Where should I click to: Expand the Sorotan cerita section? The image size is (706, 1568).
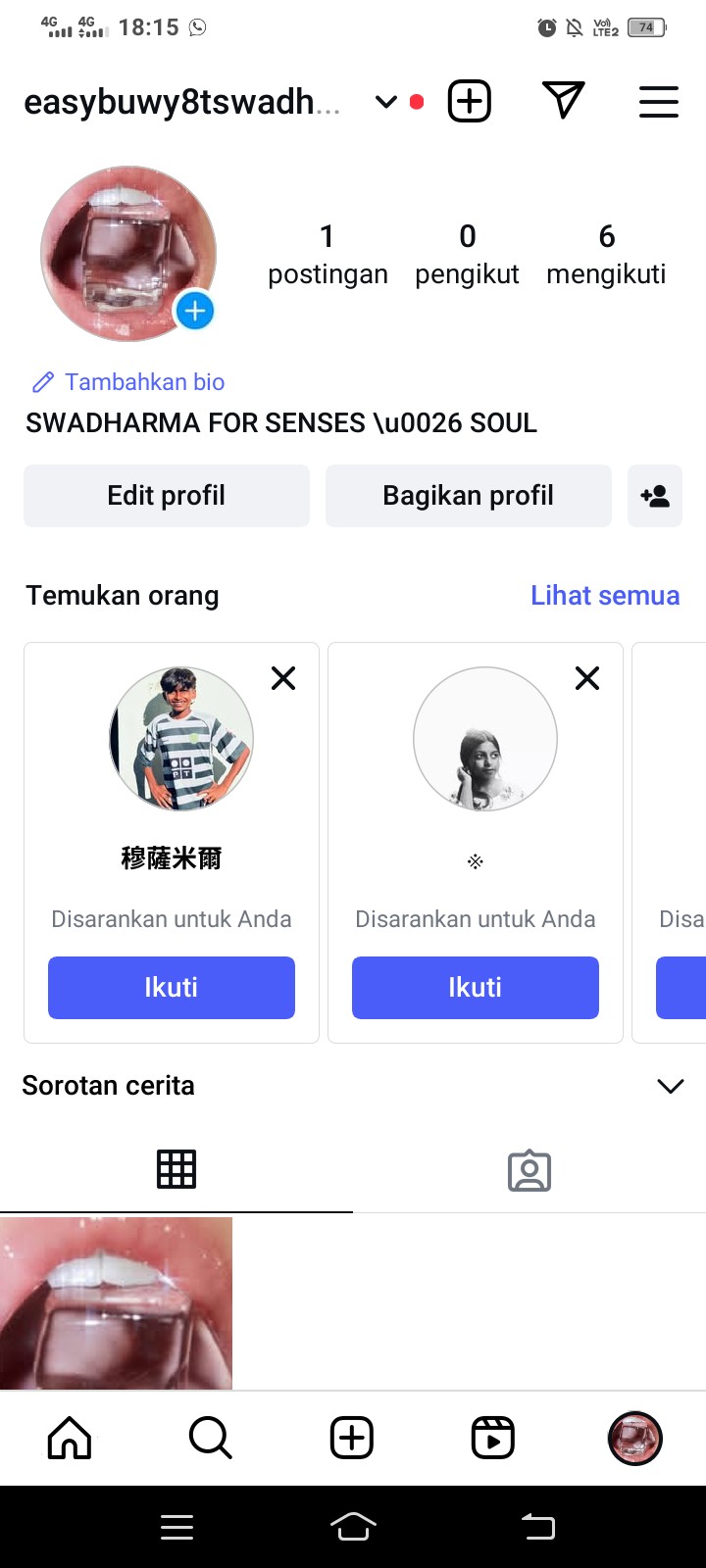click(x=670, y=1086)
